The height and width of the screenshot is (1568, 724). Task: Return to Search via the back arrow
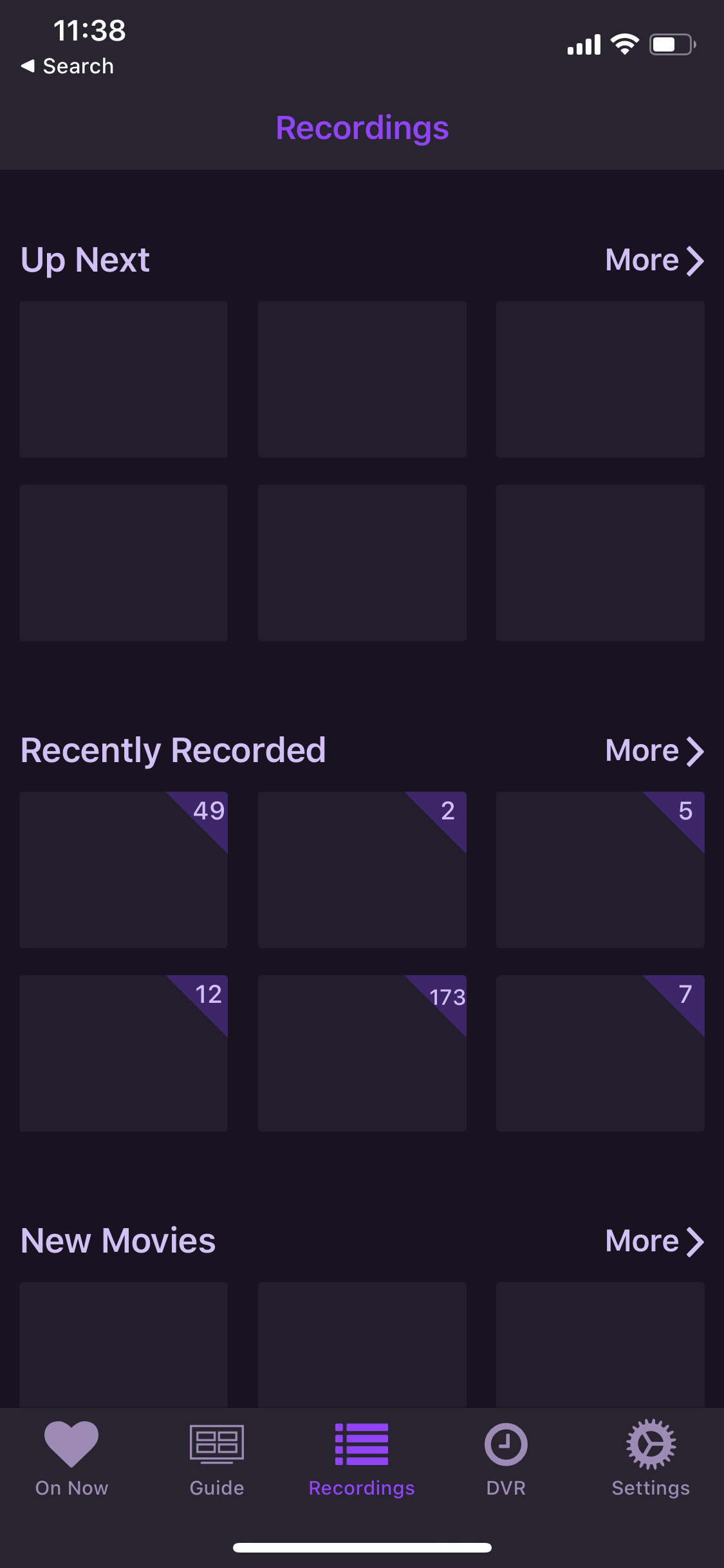68,66
